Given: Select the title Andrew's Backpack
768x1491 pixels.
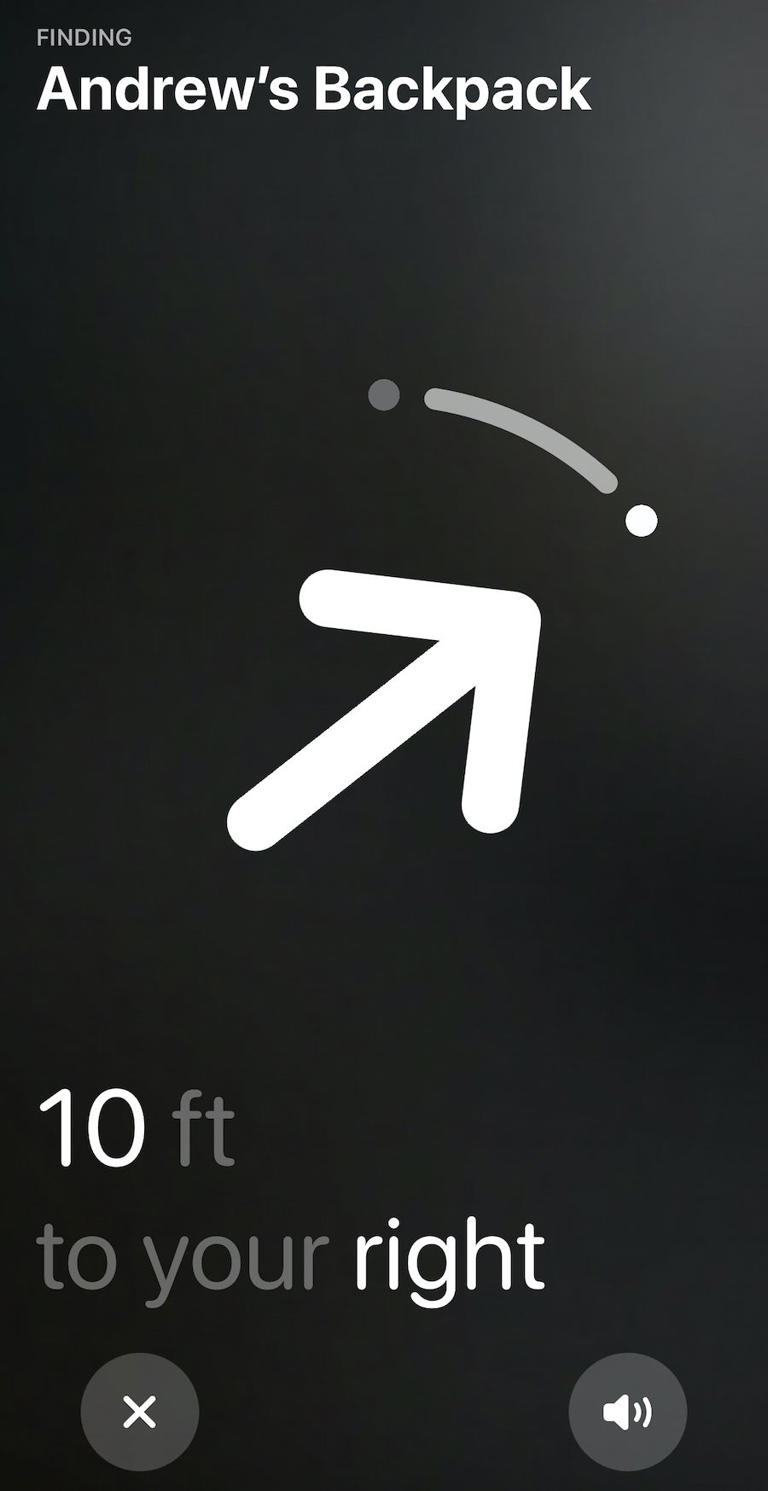Looking at the screenshot, I should [x=313, y=88].
